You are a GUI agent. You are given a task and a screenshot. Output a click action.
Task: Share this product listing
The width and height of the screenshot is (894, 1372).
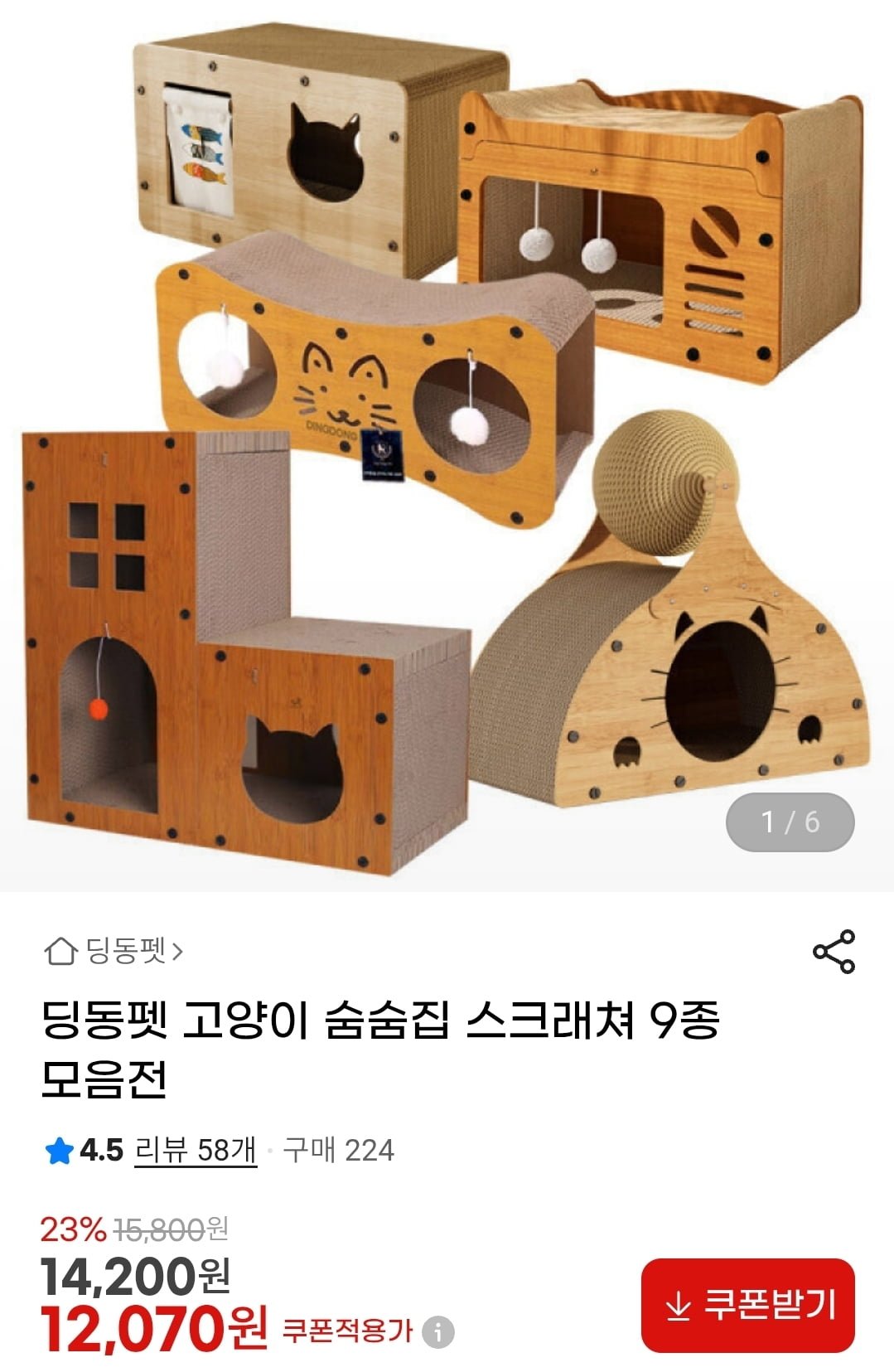tap(834, 951)
